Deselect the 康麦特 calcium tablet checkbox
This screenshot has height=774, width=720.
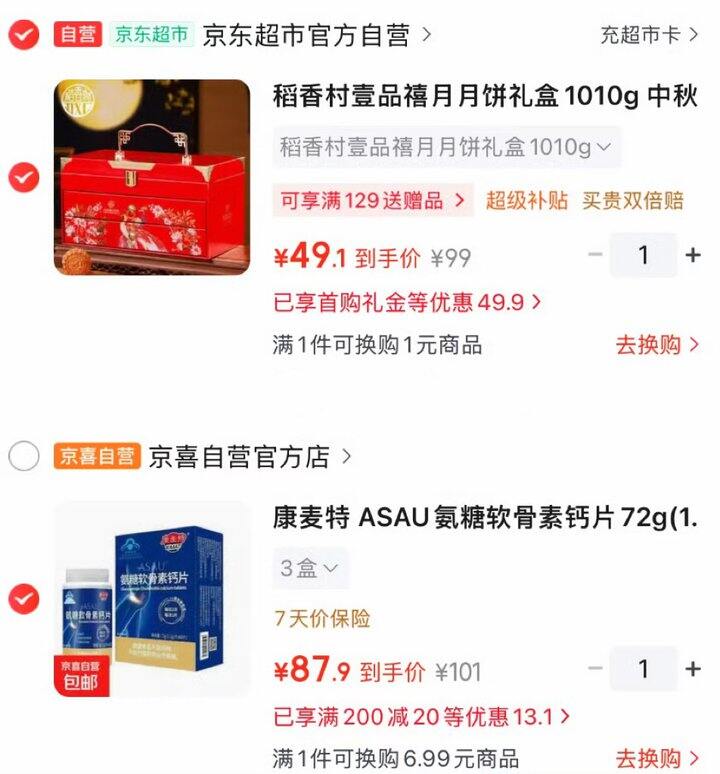24,599
